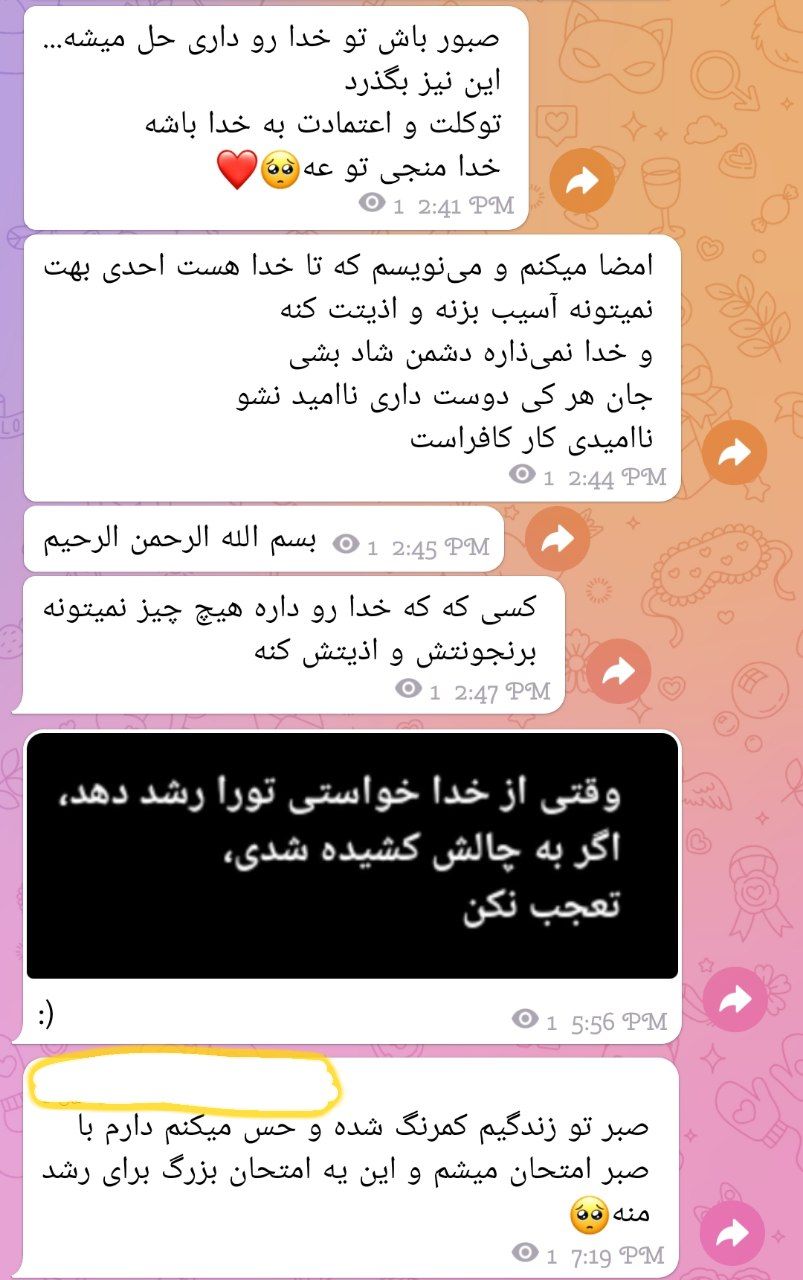This screenshot has width=803, height=1280.
Task: Forward the message sent at 2:44 PM
Action: click(734, 454)
